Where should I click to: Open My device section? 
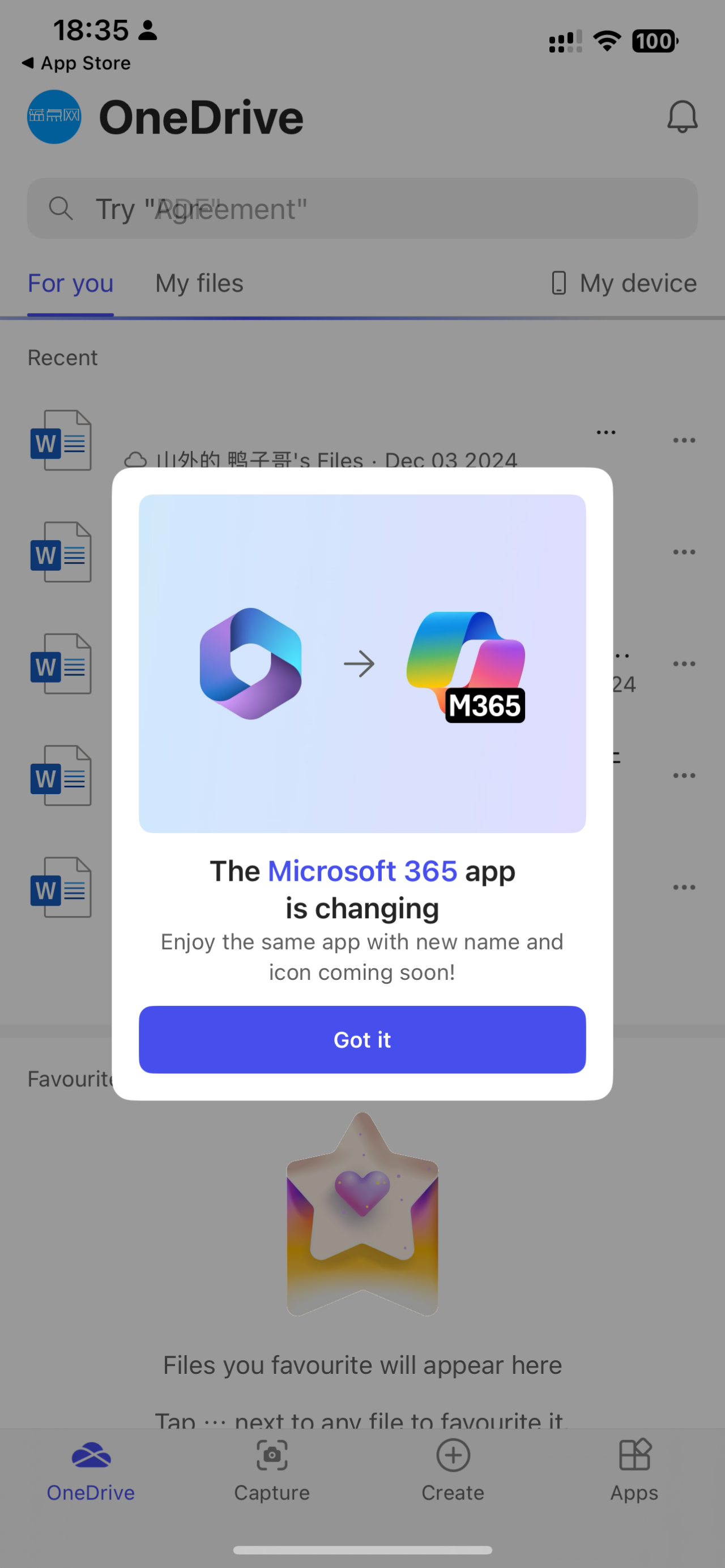pos(623,284)
